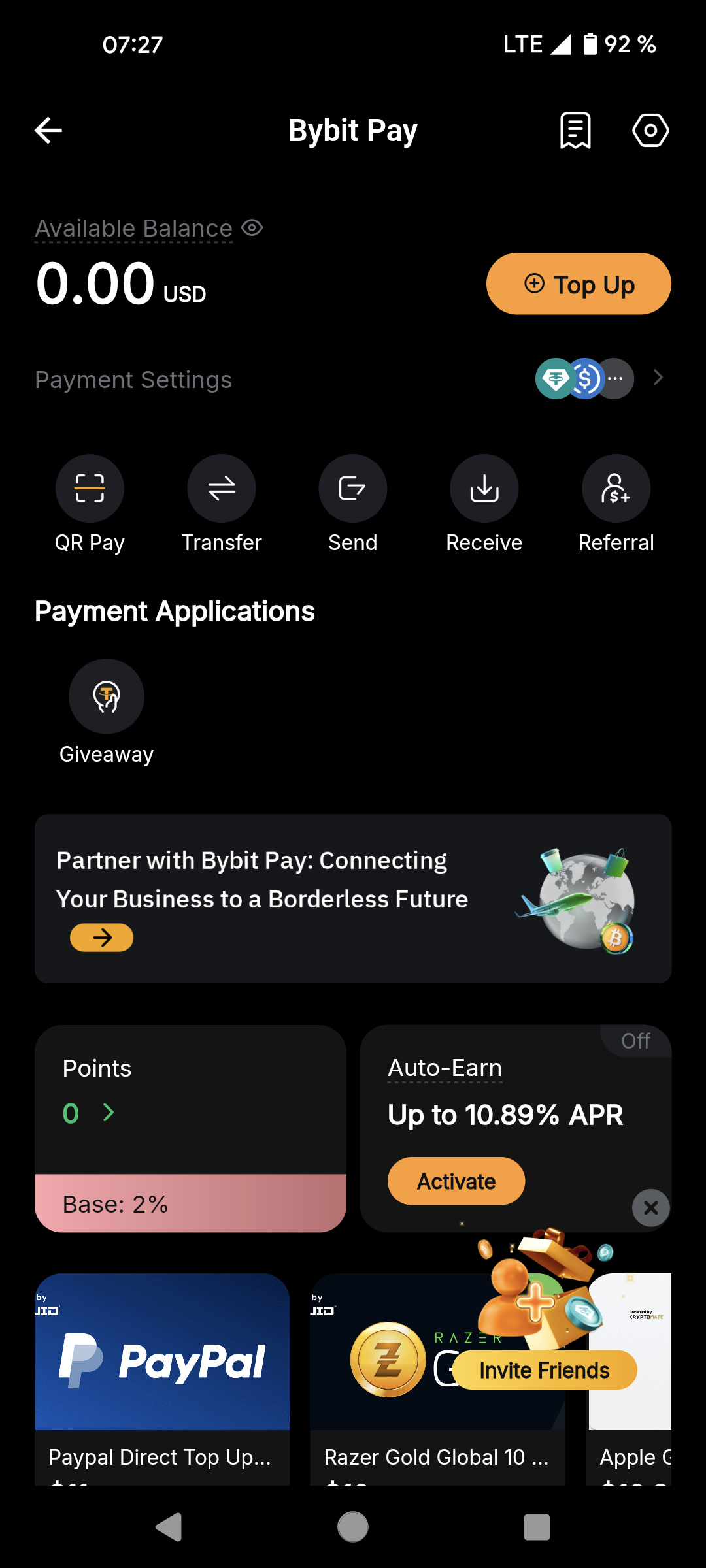706x1568 pixels.
Task: Dismiss the Invite Friends floating promo
Action: pyautogui.click(x=650, y=1208)
